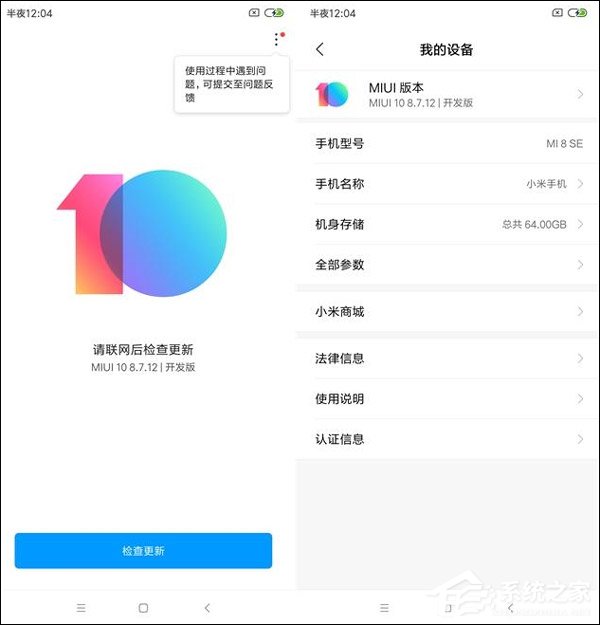The width and height of the screenshot is (600, 625).
Task: Open 使用说明
Action: (448, 399)
